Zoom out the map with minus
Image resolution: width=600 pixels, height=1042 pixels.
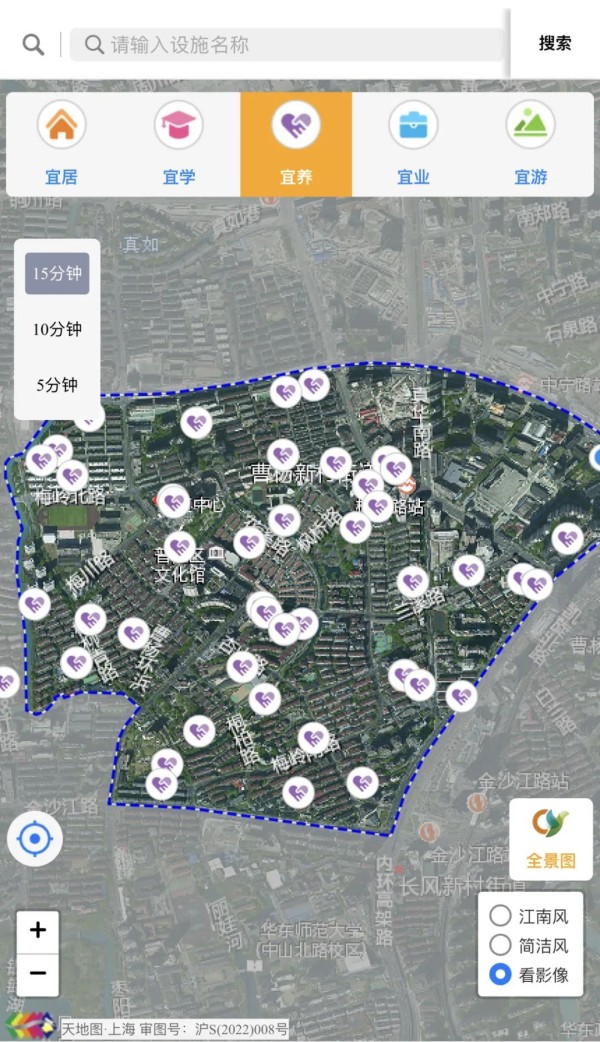click(38, 973)
